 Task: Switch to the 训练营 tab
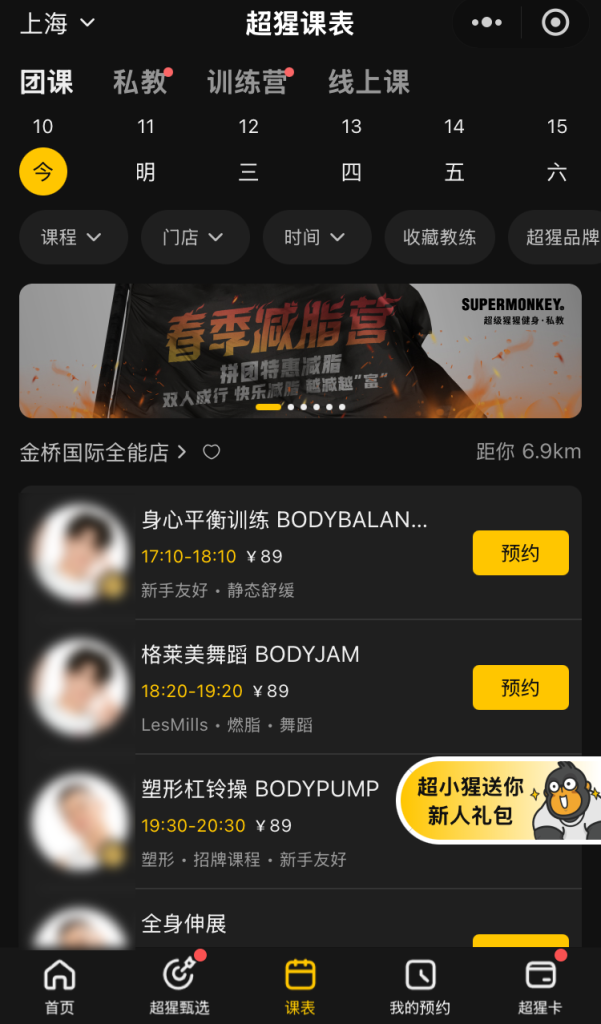pyautogui.click(x=247, y=82)
